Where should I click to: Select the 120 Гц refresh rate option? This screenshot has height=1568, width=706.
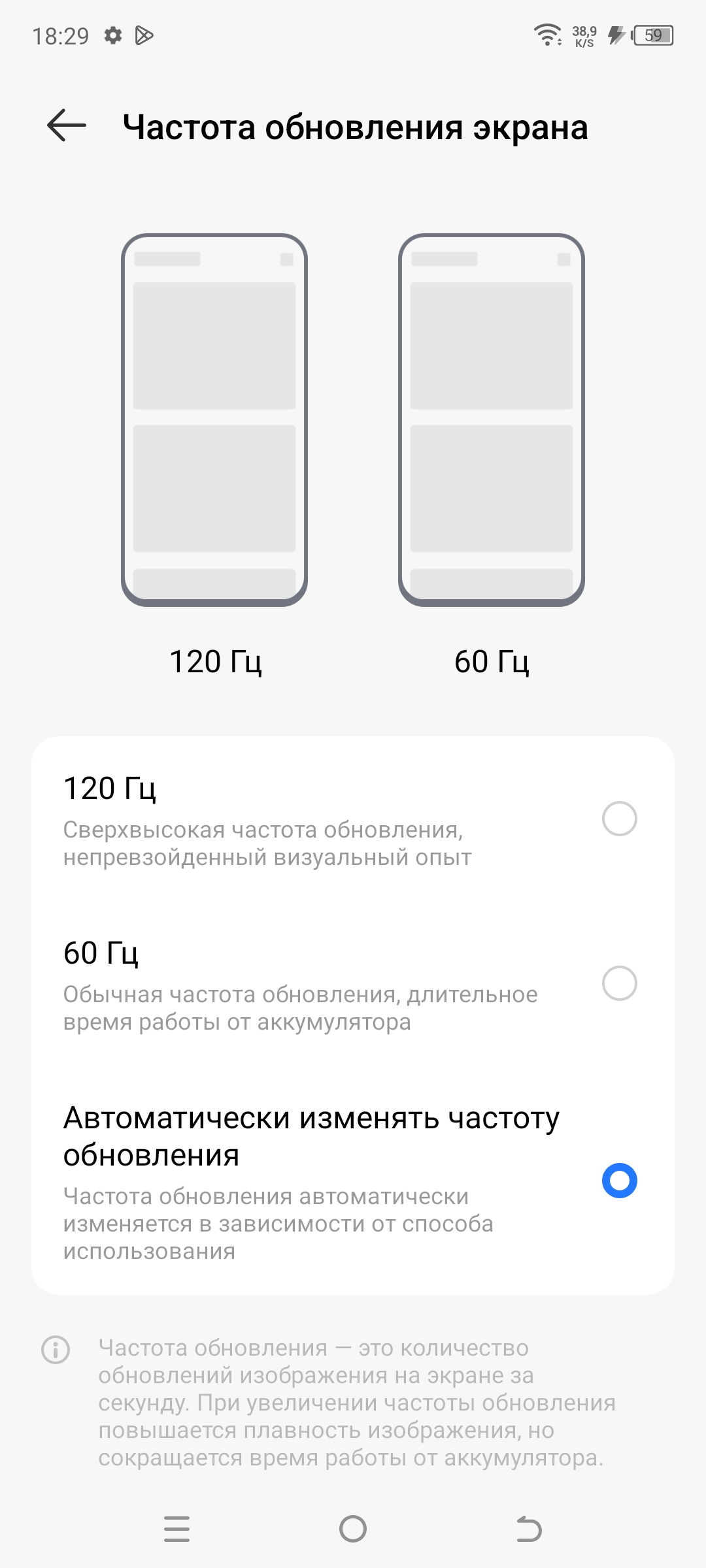pyautogui.click(x=618, y=819)
